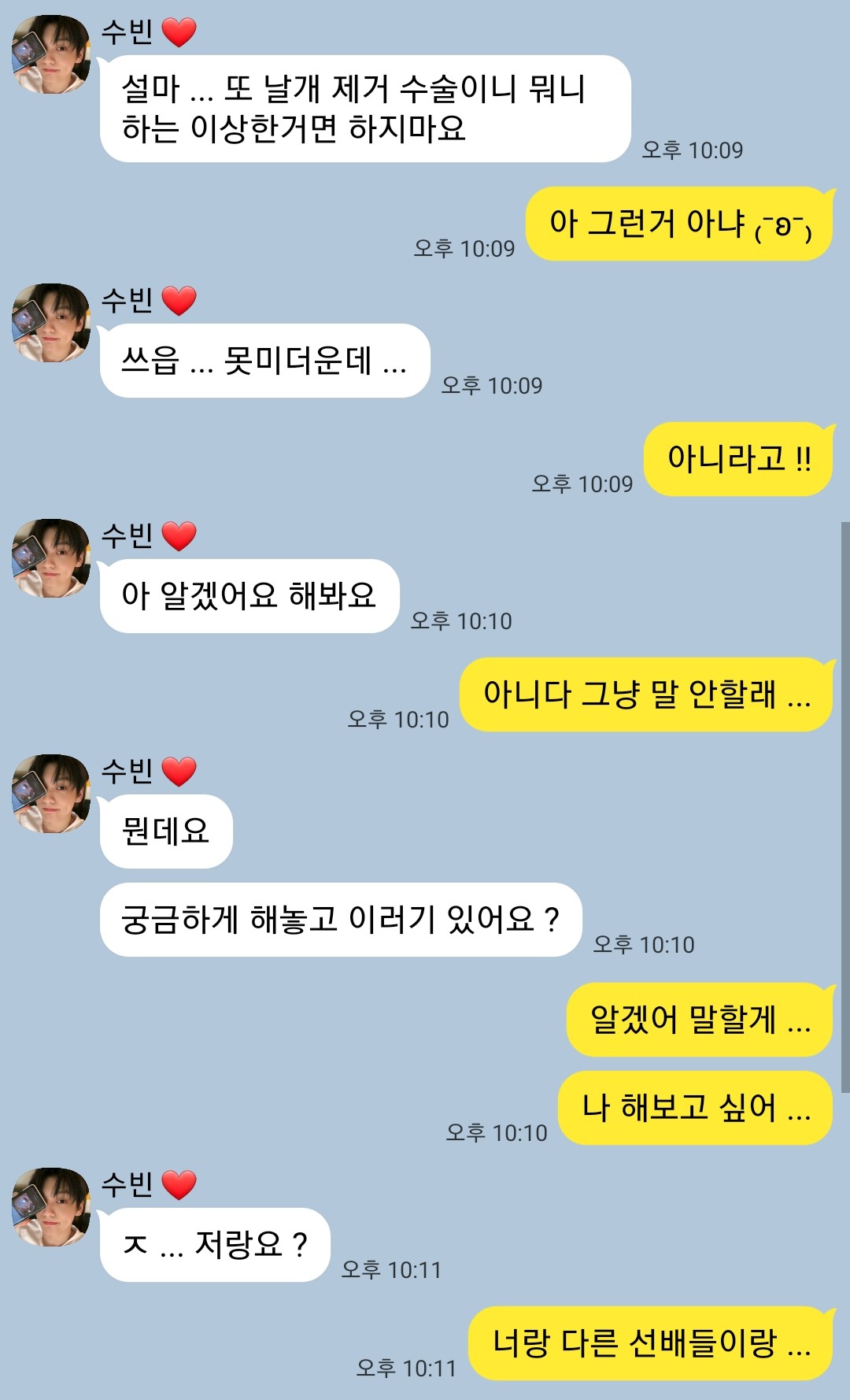Screen dimensions: 850x1400
Task: Open 수빈's profile photo beside "설마 ... 또 날개" message
Action: click(51, 54)
